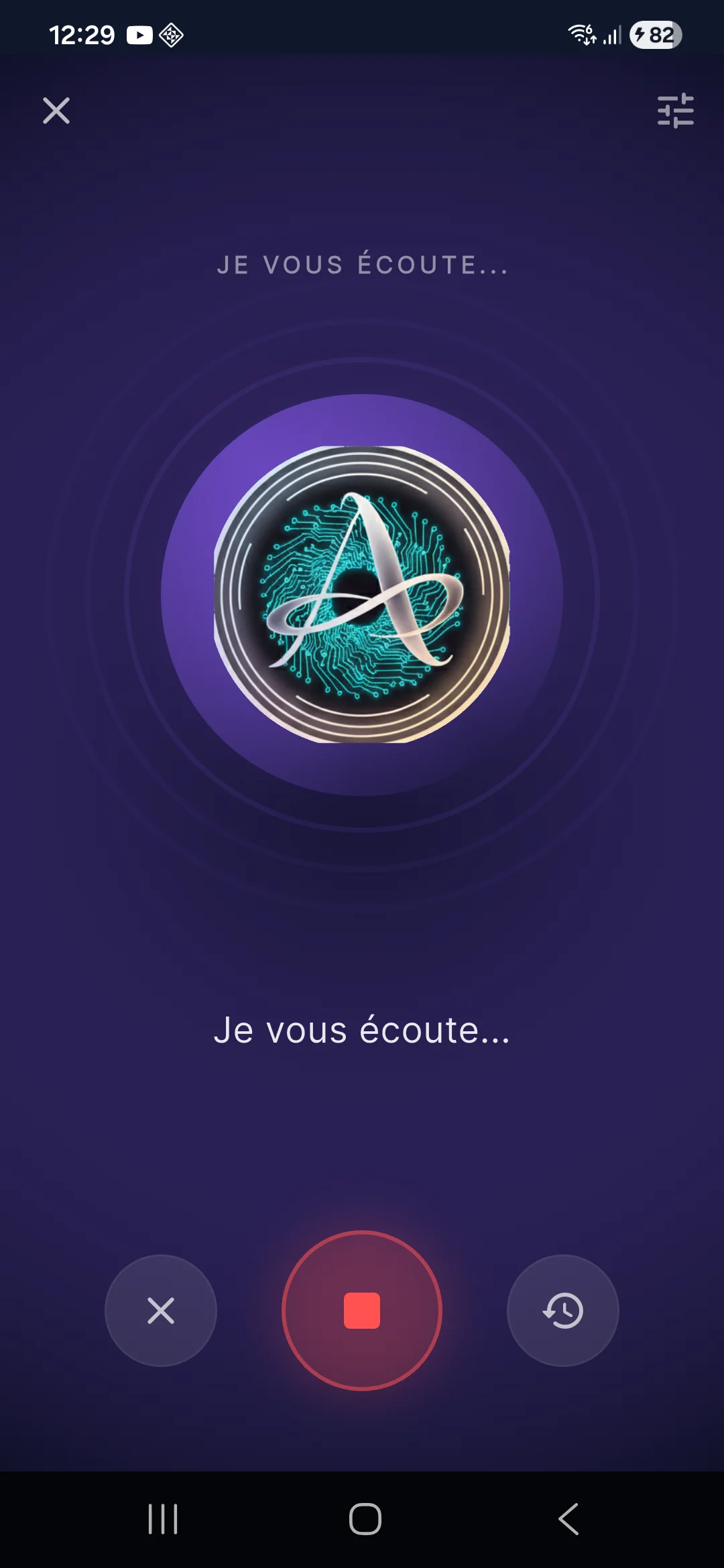724x1568 pixels.
Task: Open the voice settings sliders
Action: 675,111
